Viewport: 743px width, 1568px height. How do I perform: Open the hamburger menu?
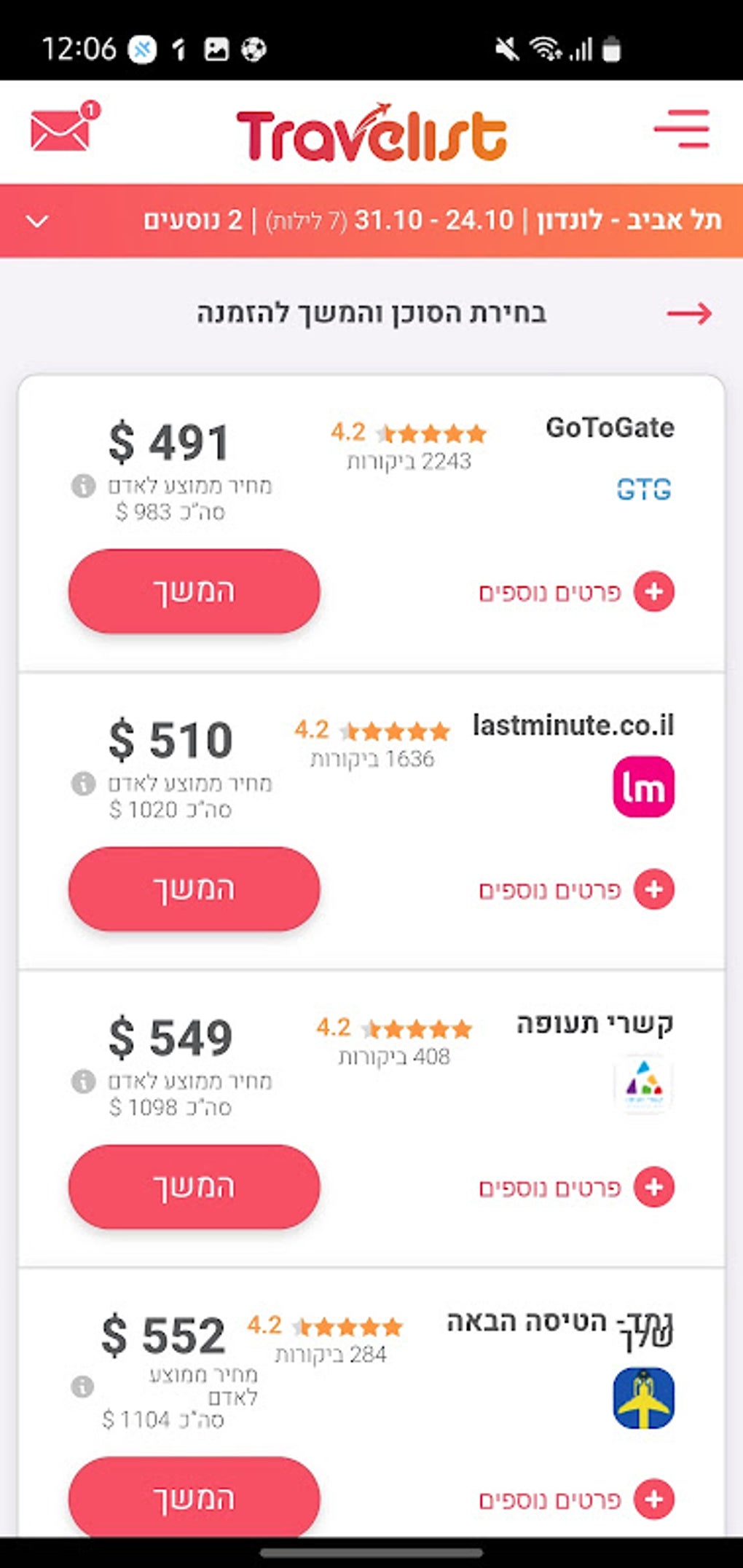tap(682, 130)
